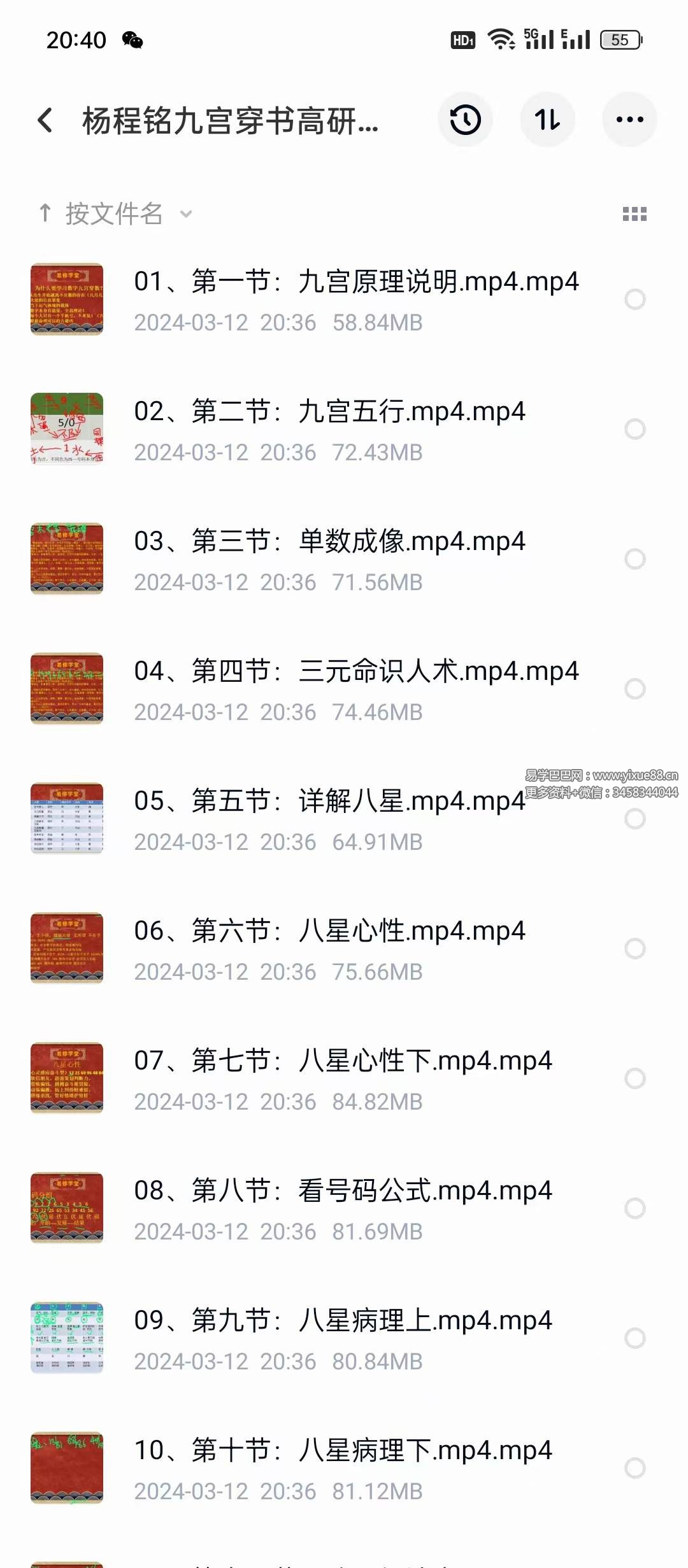Tap the thumbnail of 第九节：八星病理上
Screen dimensions: 688x1568
[67, 1338]
